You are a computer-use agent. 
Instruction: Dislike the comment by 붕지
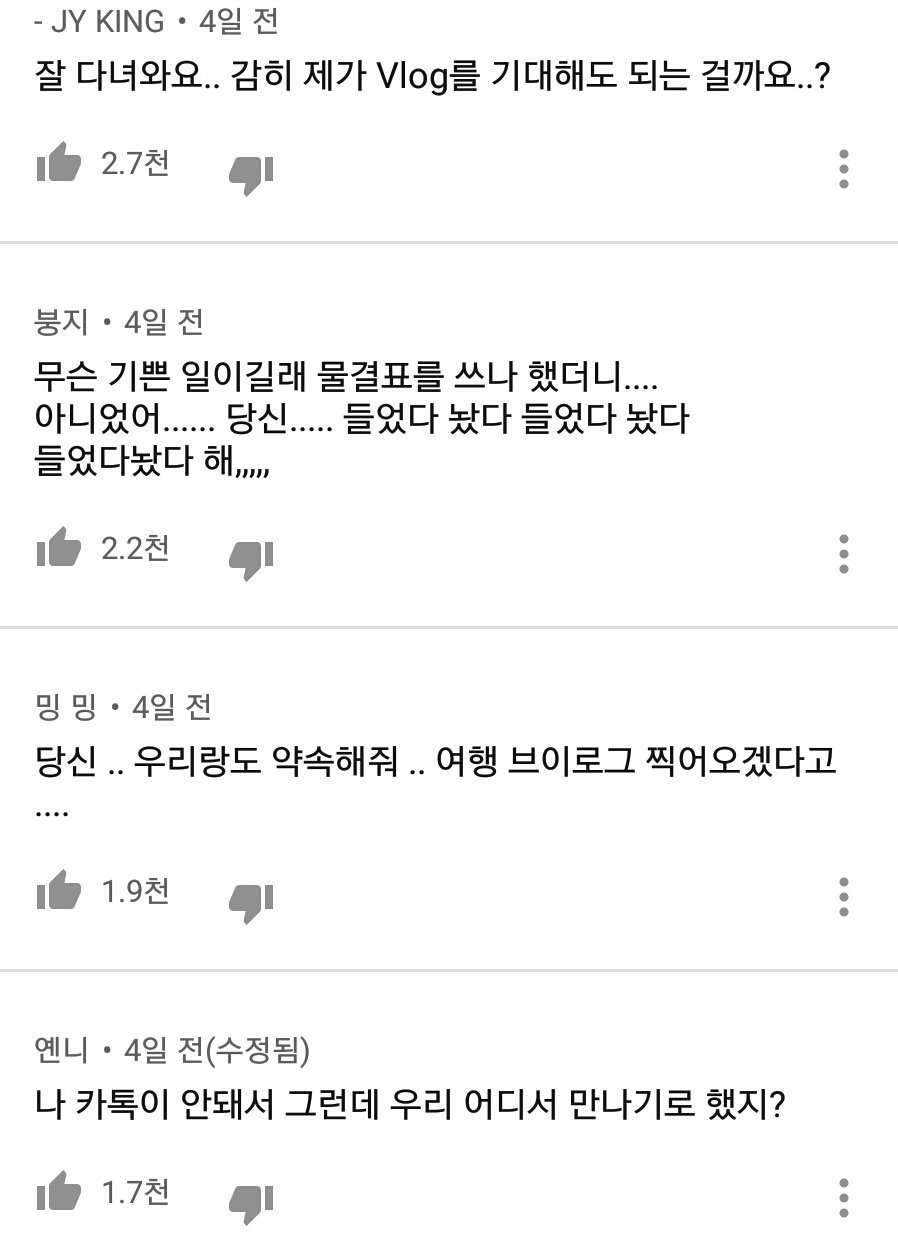click(x=251, y=560)
